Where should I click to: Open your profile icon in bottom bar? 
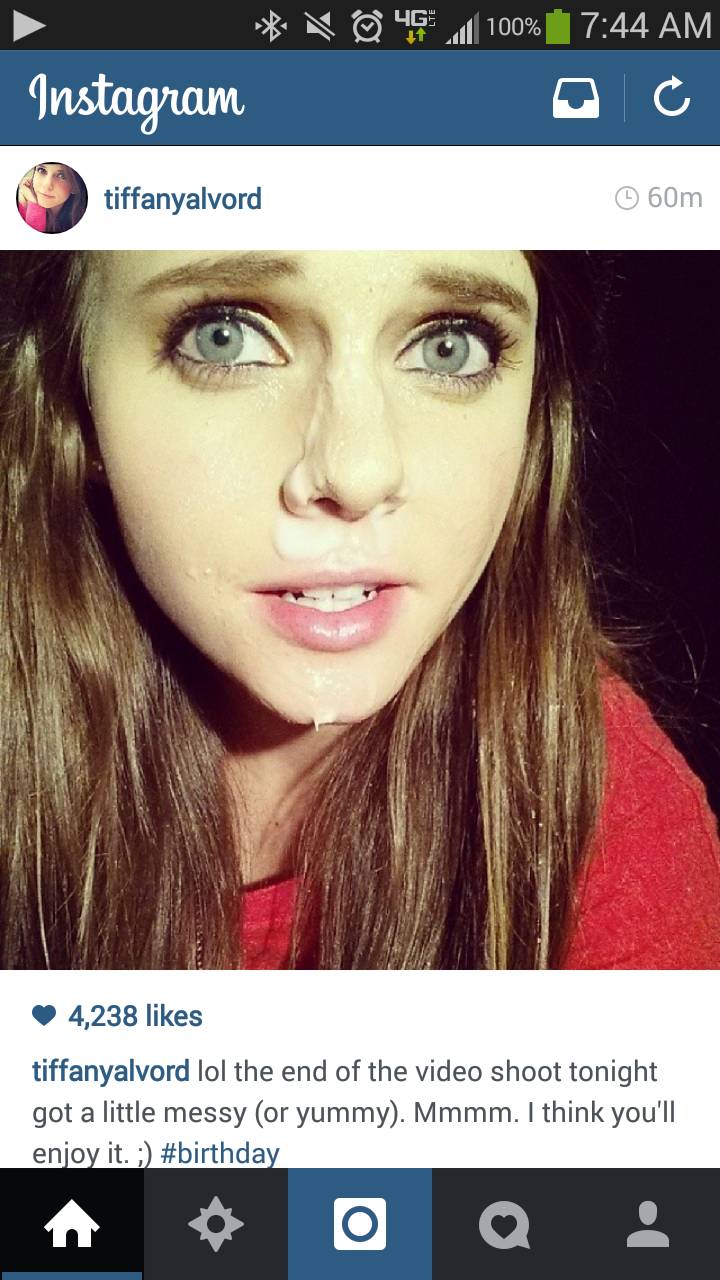point(648,1223)
